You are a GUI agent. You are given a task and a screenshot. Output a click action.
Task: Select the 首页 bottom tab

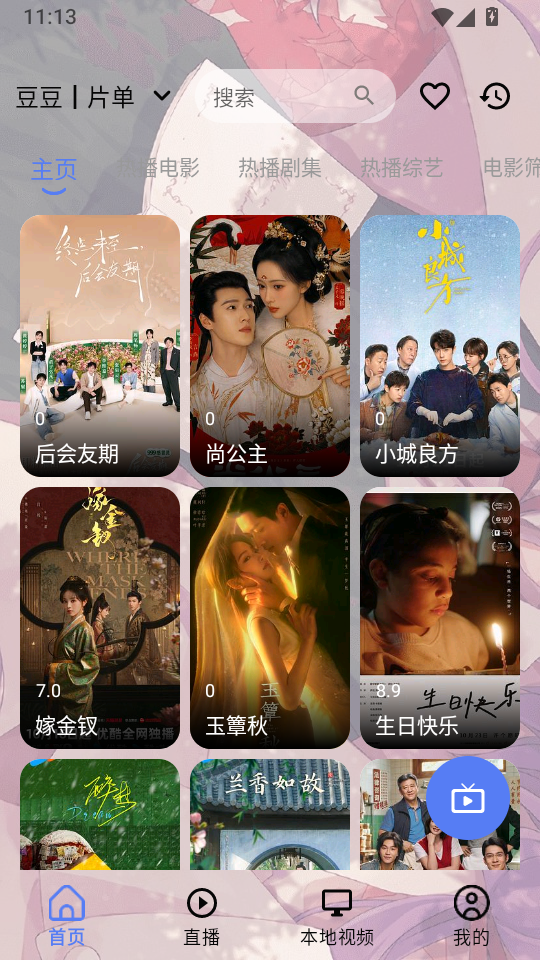pyautogui.click(x=67, y=916)
